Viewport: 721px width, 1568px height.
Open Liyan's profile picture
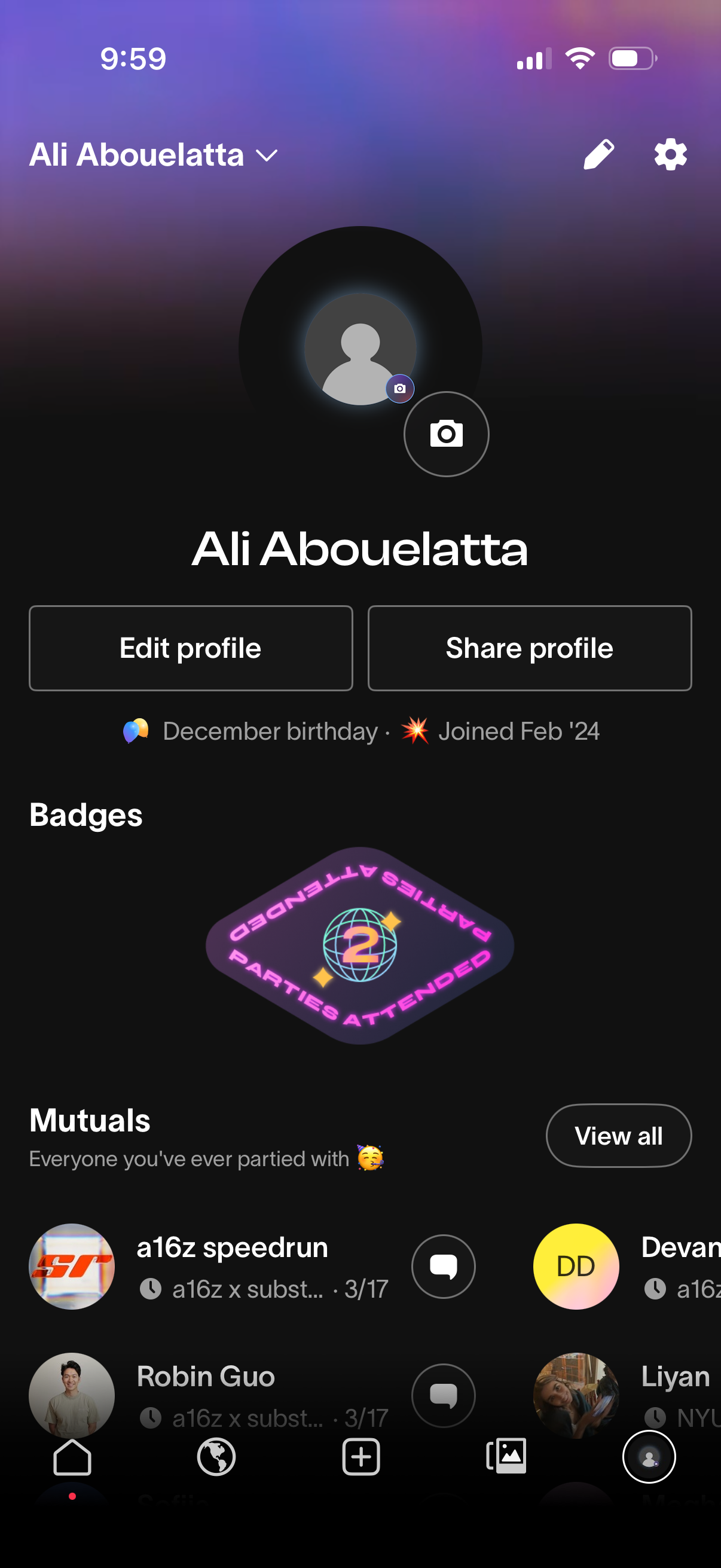click(576, 1397)
